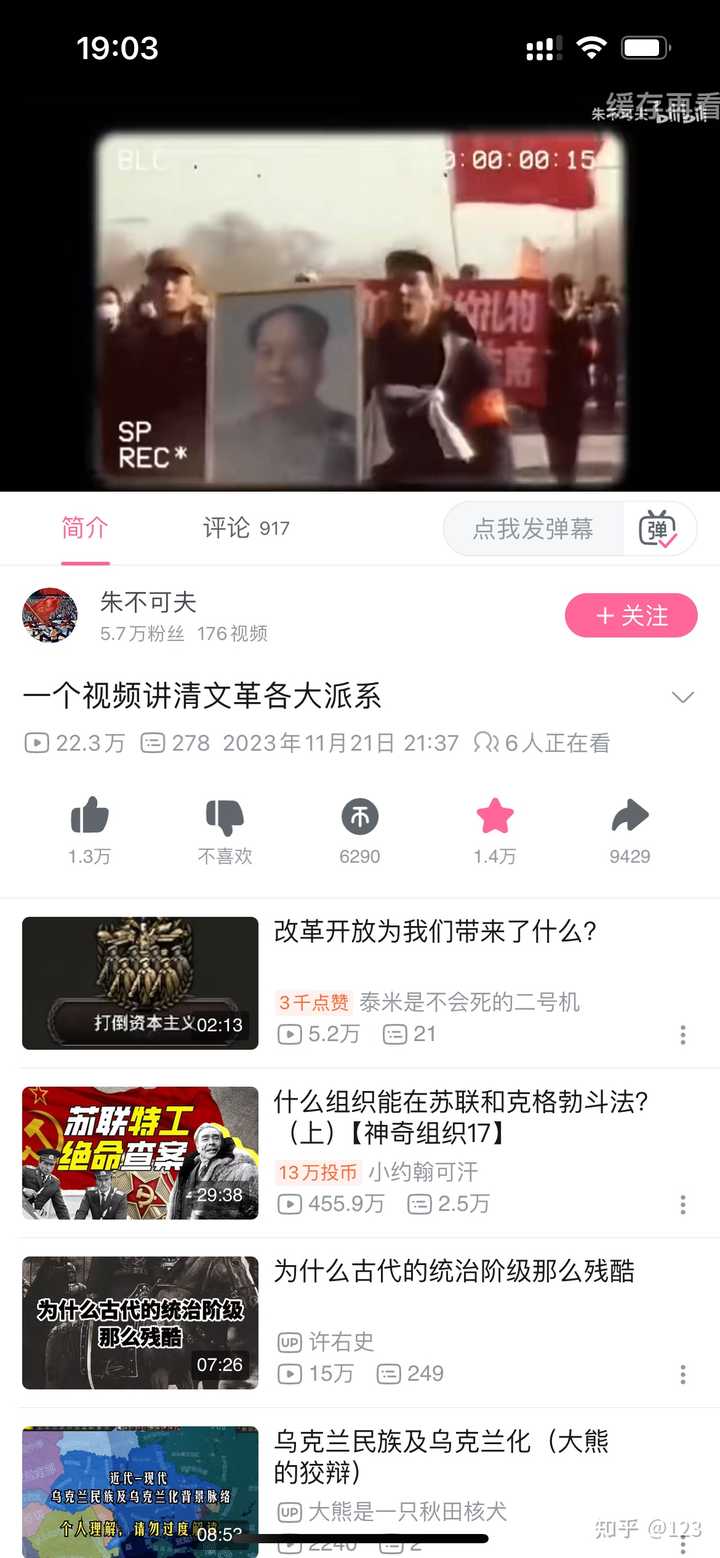720x1558 pixels.
Task: Give coins with the 6290 coin icon
Action: coord(360,818)
